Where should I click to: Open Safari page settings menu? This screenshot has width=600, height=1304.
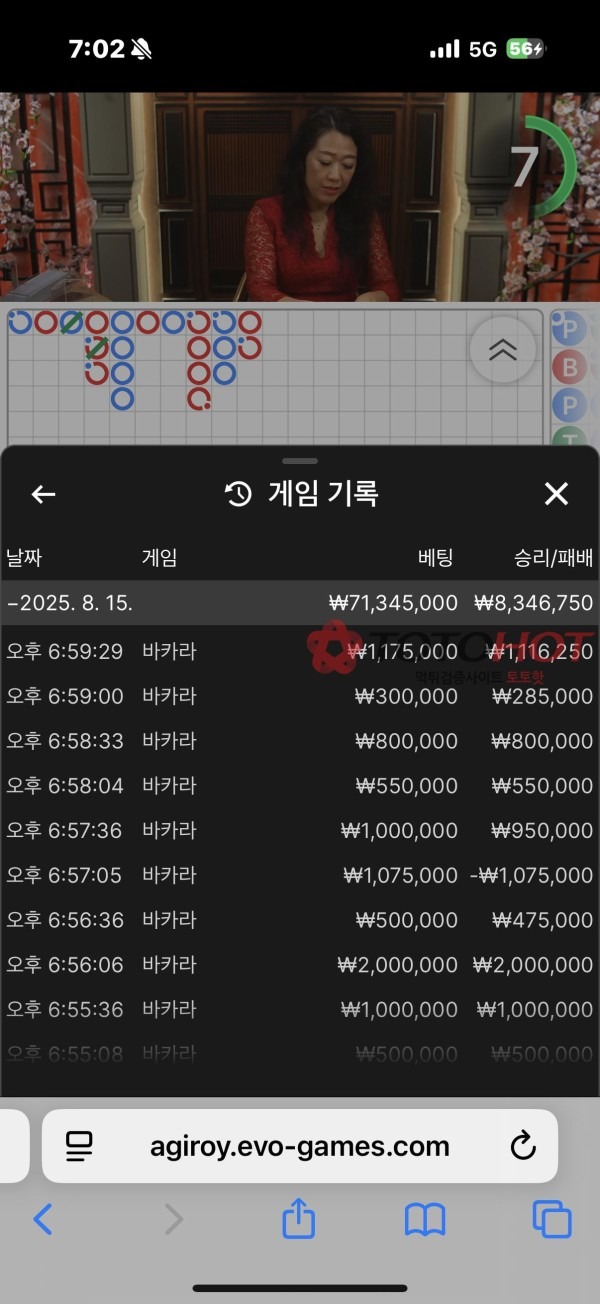79,1146
